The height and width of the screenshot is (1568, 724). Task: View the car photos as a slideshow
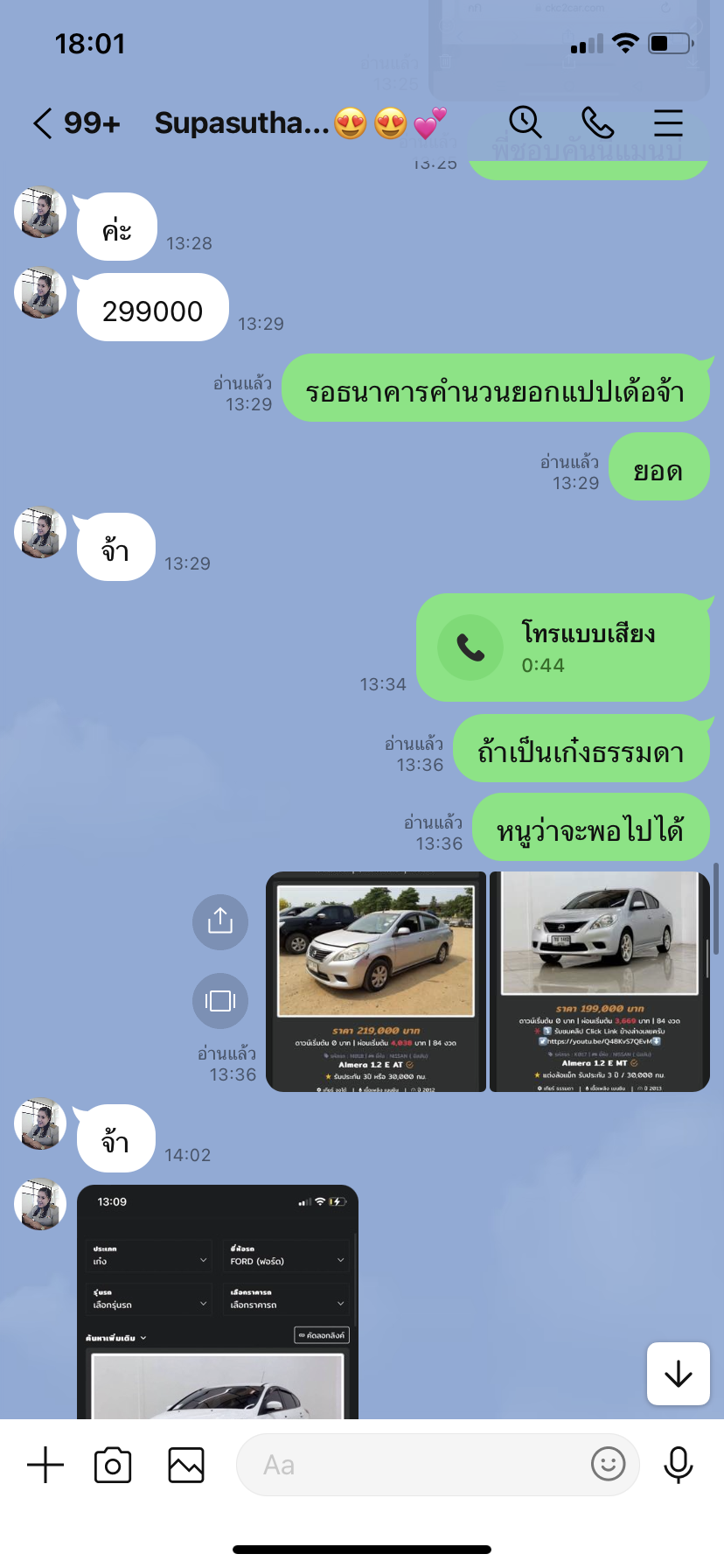click(220, 1000)
